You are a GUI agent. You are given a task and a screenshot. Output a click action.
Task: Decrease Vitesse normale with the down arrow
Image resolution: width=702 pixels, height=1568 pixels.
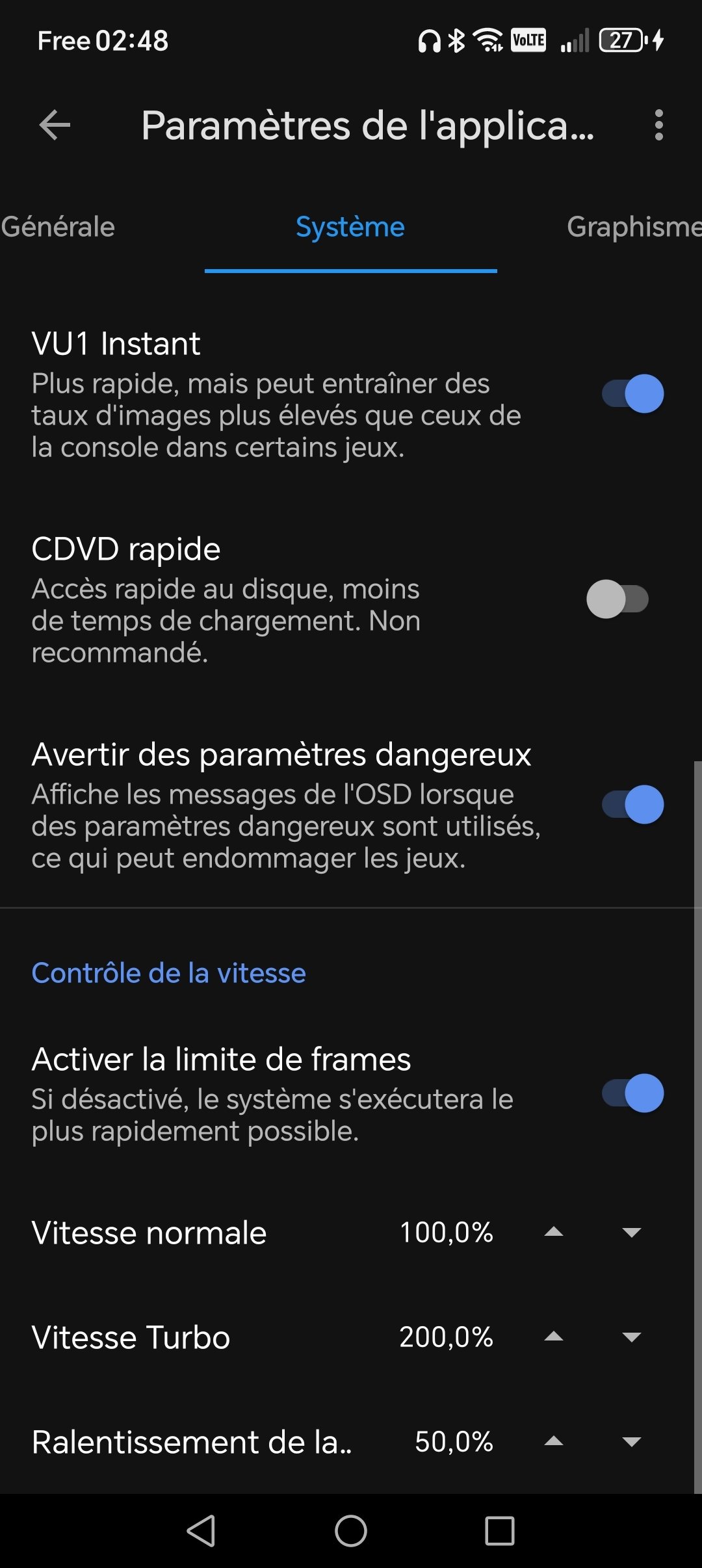click(x=632, y=1232)
